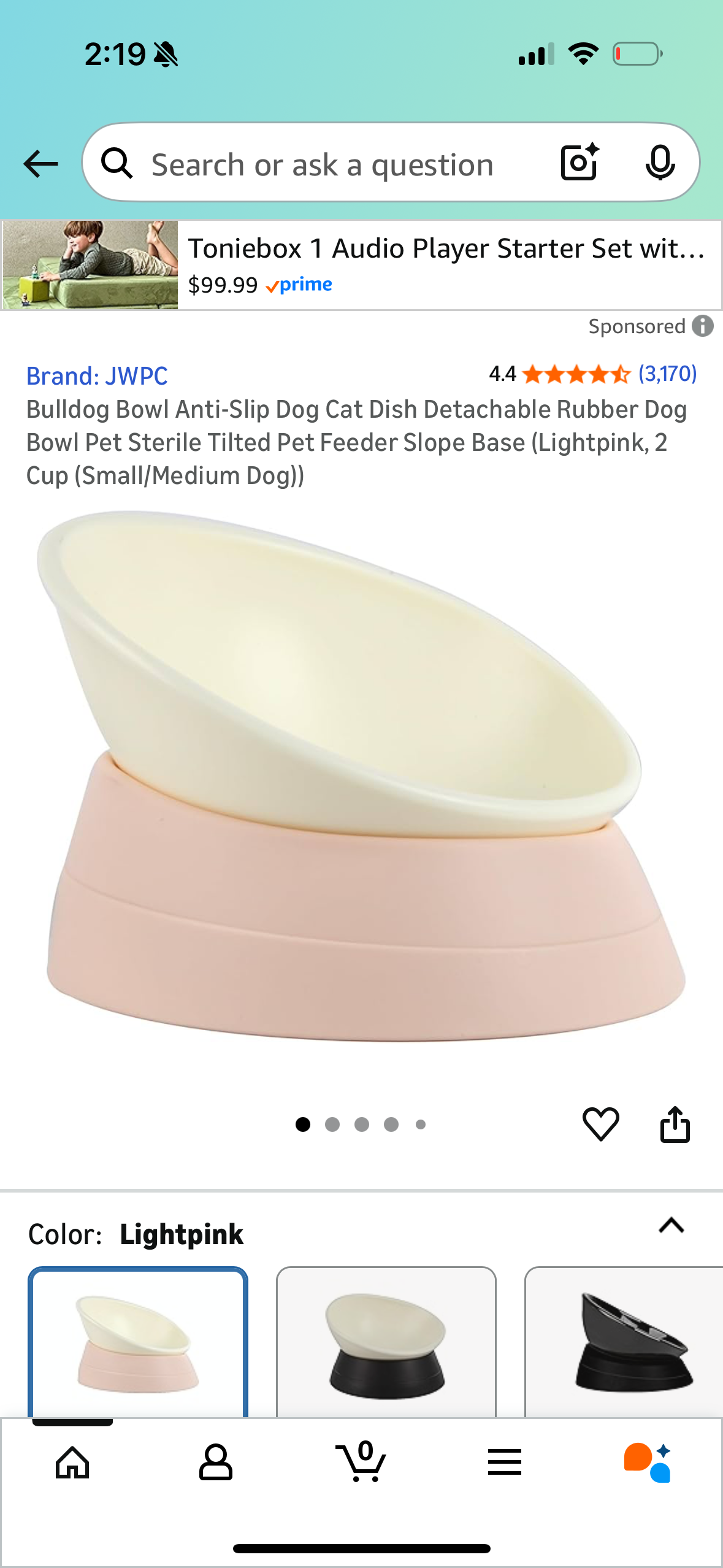The image size is (723, 1568).
Task: Launch the AI shopping assistant
Action: click(x=648, y=1462)
